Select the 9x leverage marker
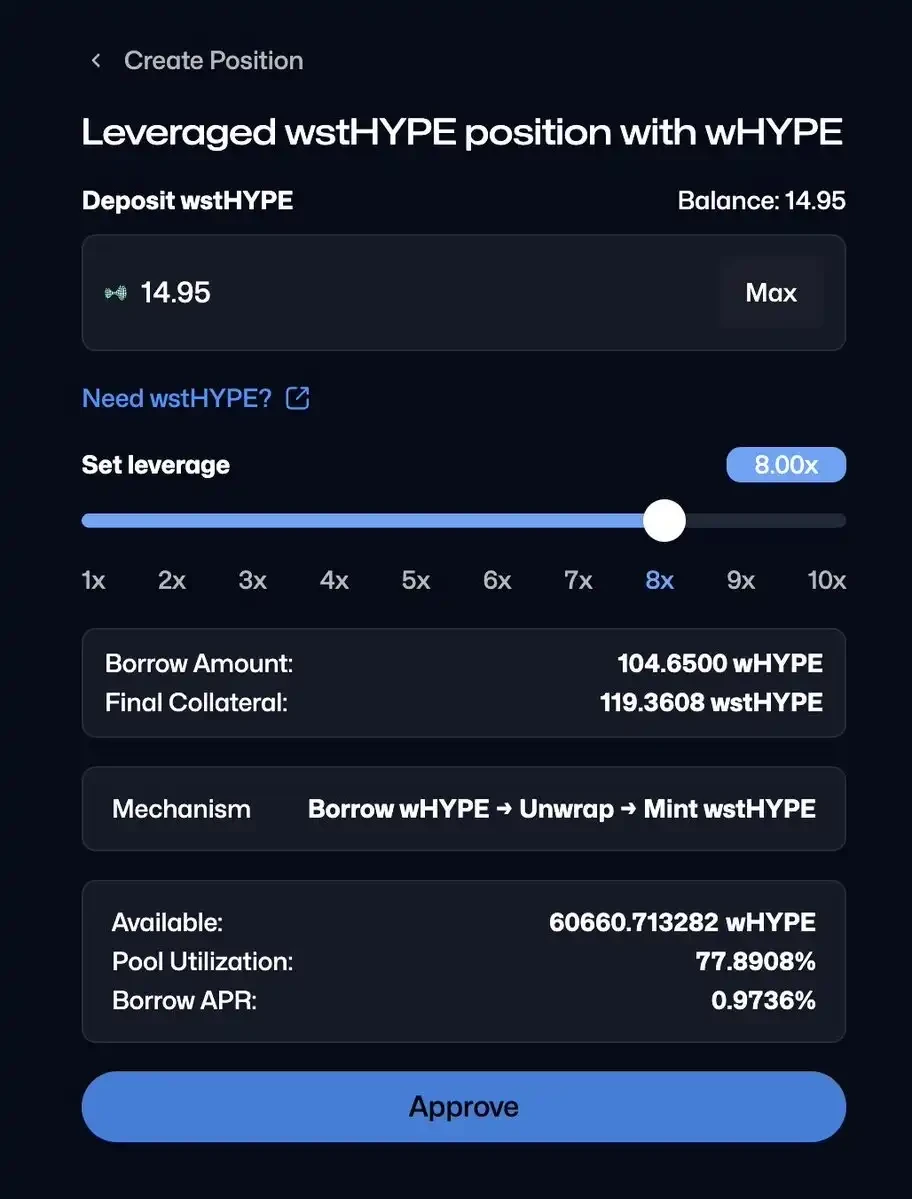This screenshot has height=1199, width=912. tap(740, 580)
